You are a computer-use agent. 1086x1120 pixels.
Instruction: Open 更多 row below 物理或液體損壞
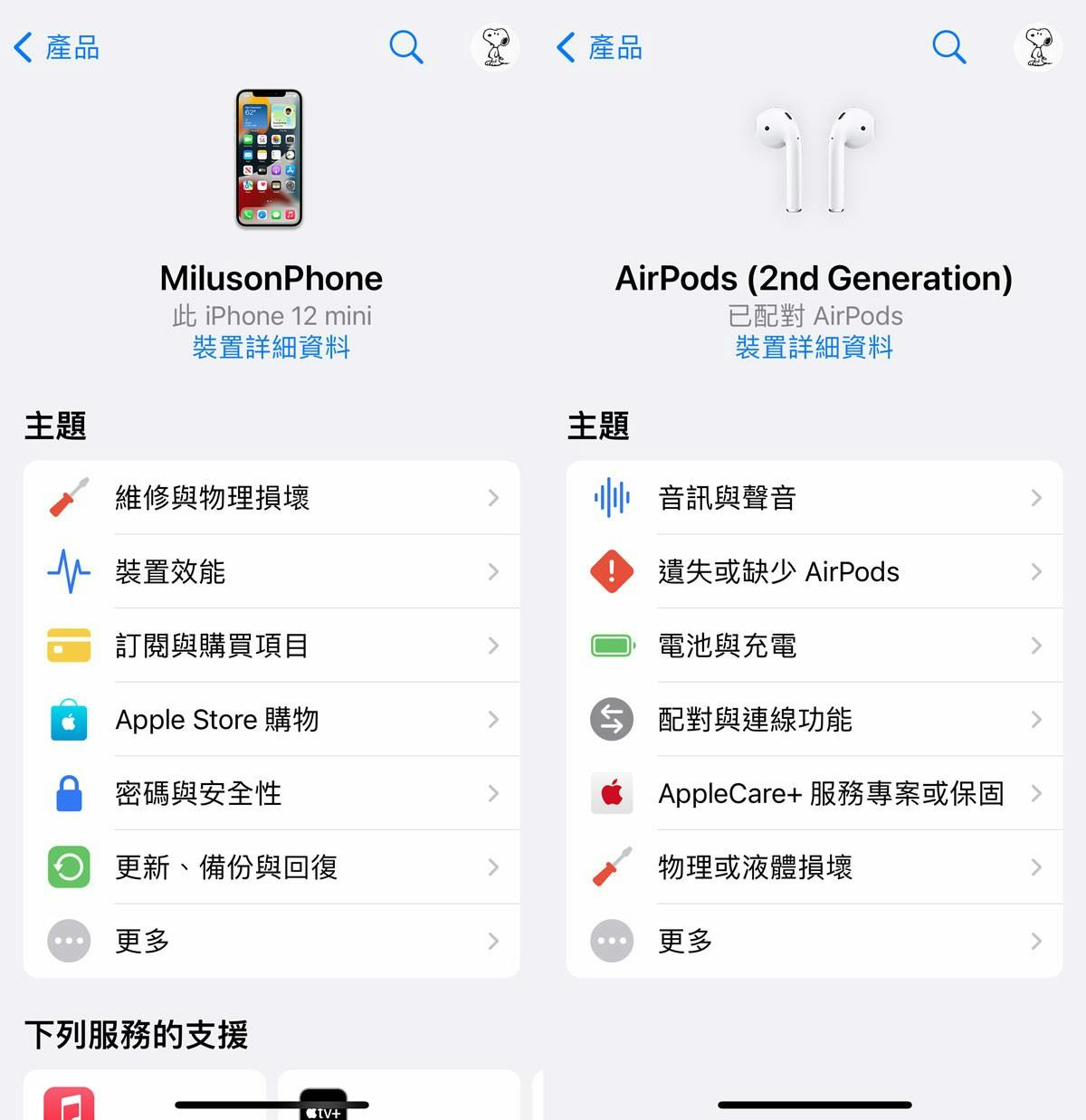point(814,941)
